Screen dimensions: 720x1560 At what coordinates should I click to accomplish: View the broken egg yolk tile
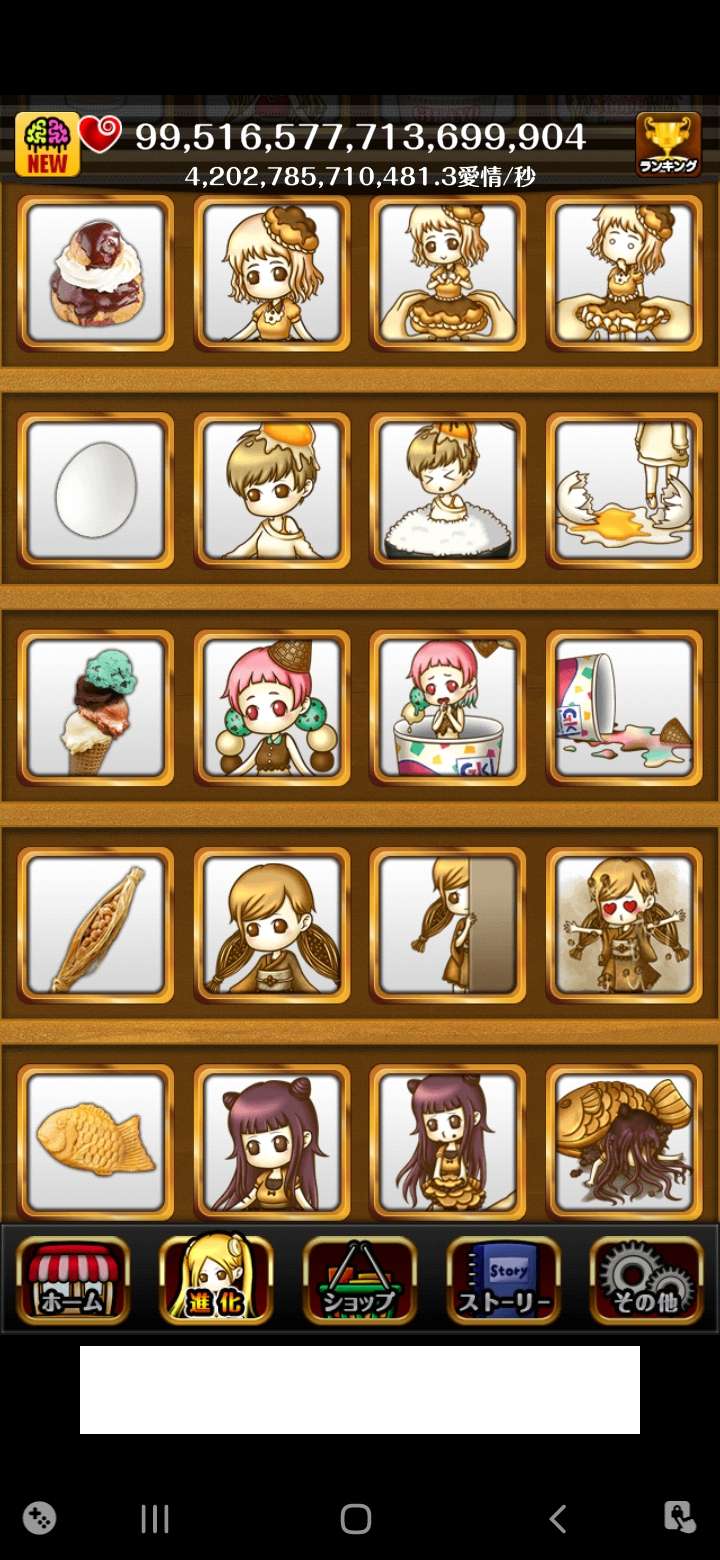click(624, 490)
